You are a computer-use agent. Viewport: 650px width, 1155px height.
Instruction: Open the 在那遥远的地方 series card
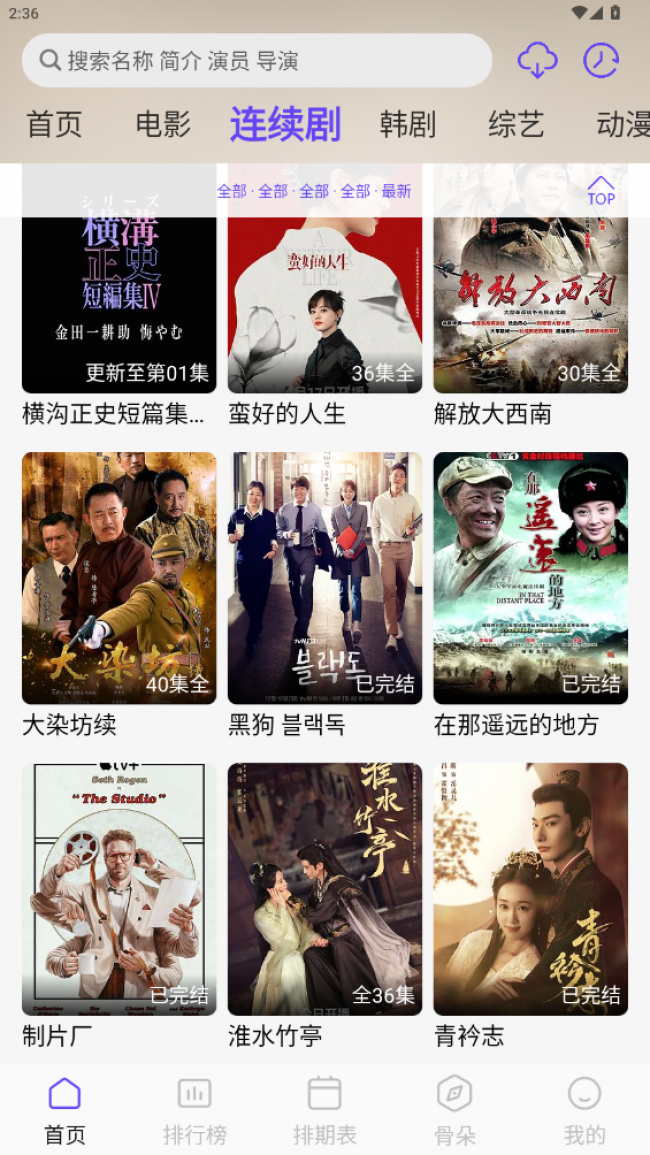coord(531,595)
